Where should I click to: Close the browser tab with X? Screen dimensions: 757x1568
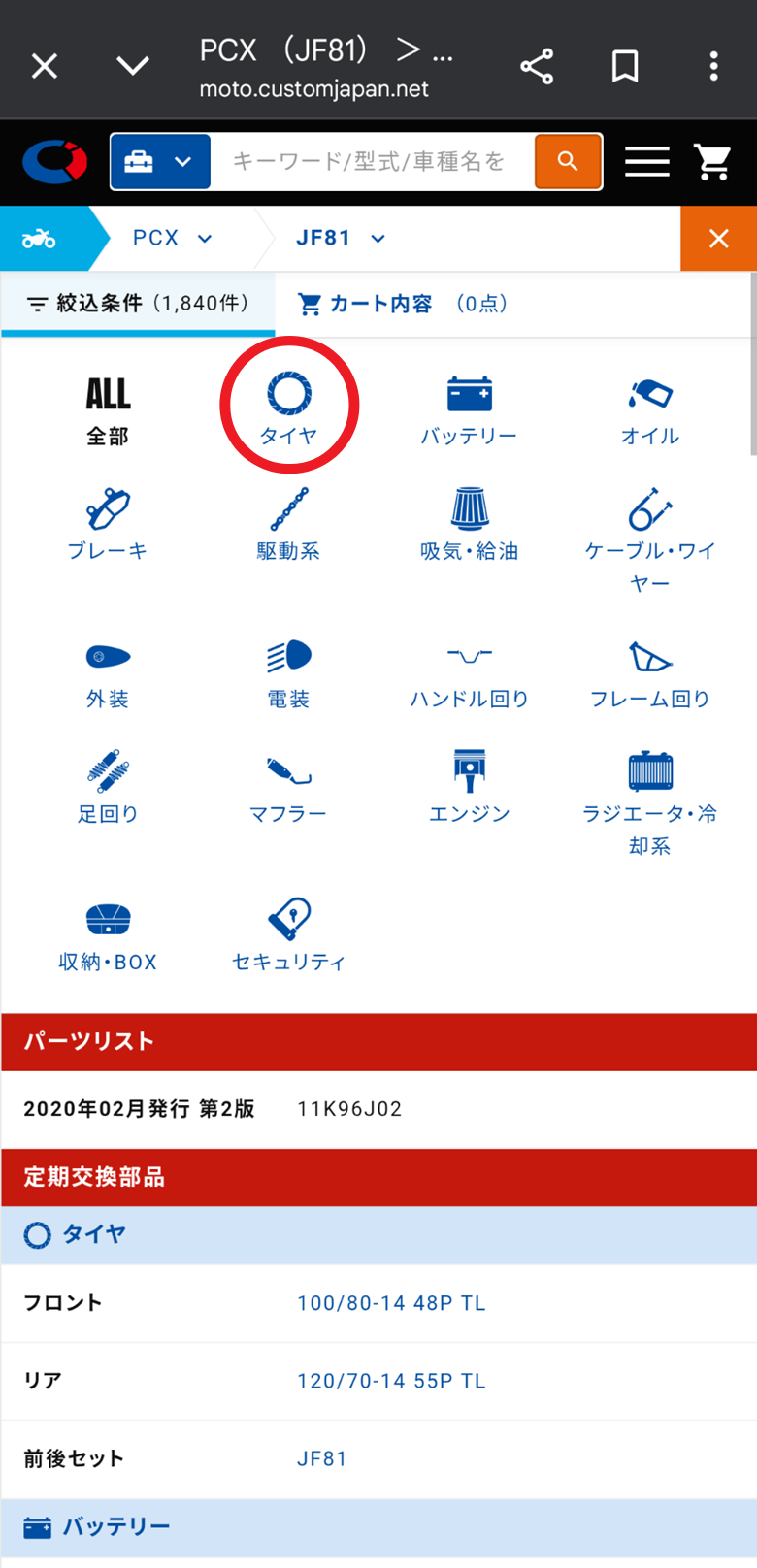(45, 66)
